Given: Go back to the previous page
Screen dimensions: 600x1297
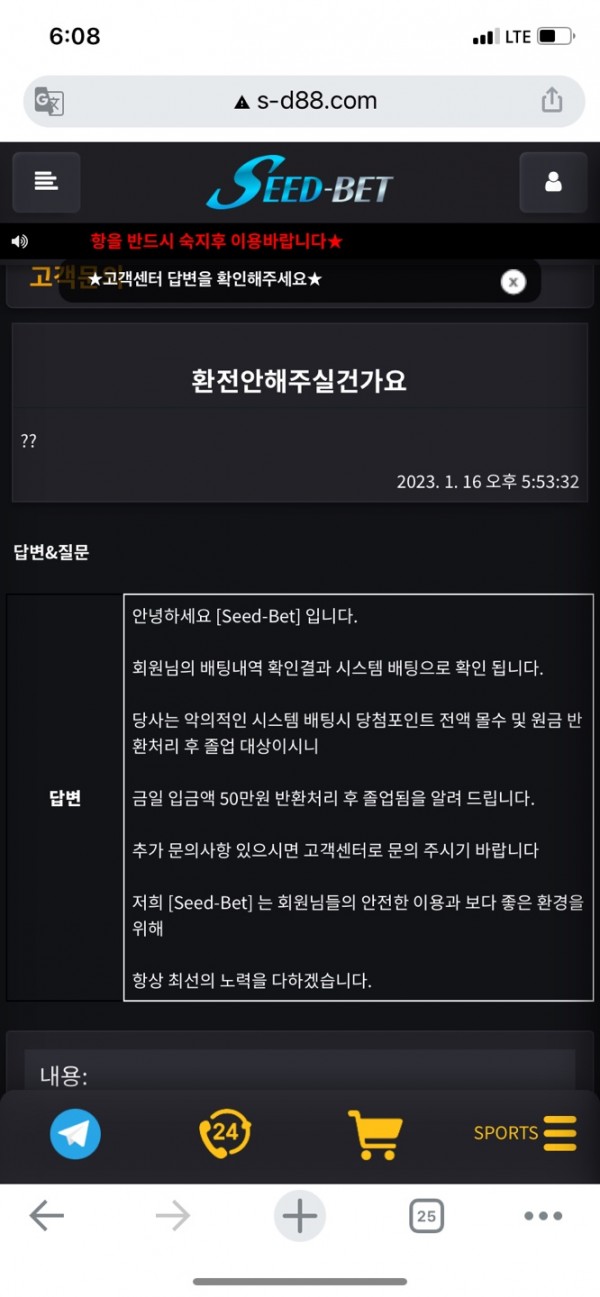Looking at the screenshot, I should tap(46, 1216).
